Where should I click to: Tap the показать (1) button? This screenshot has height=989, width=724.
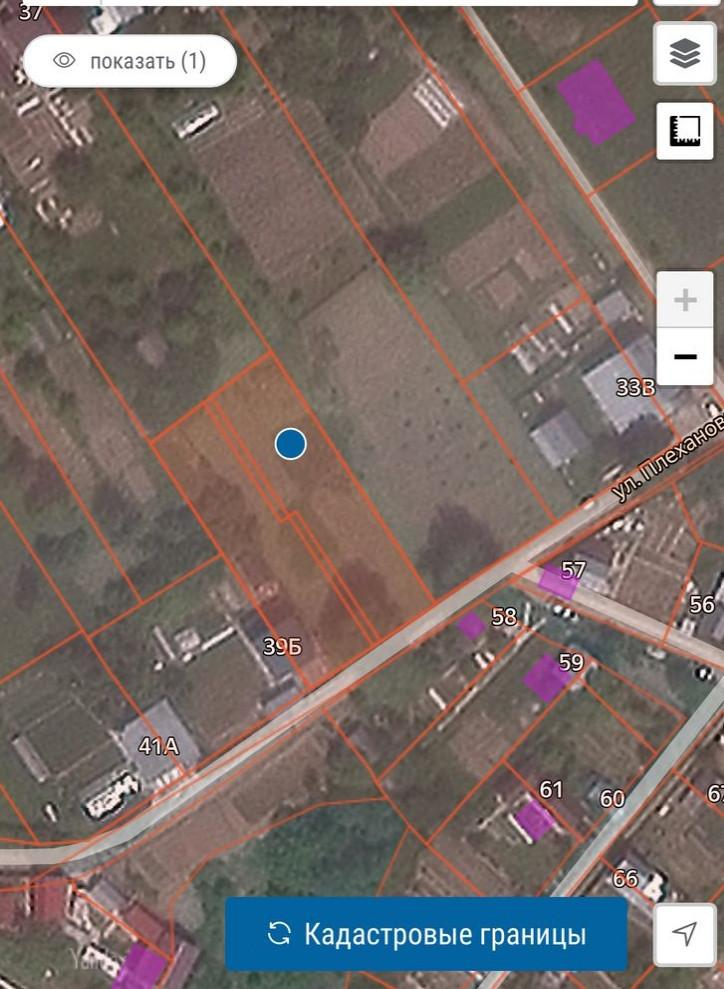(130, 61)
